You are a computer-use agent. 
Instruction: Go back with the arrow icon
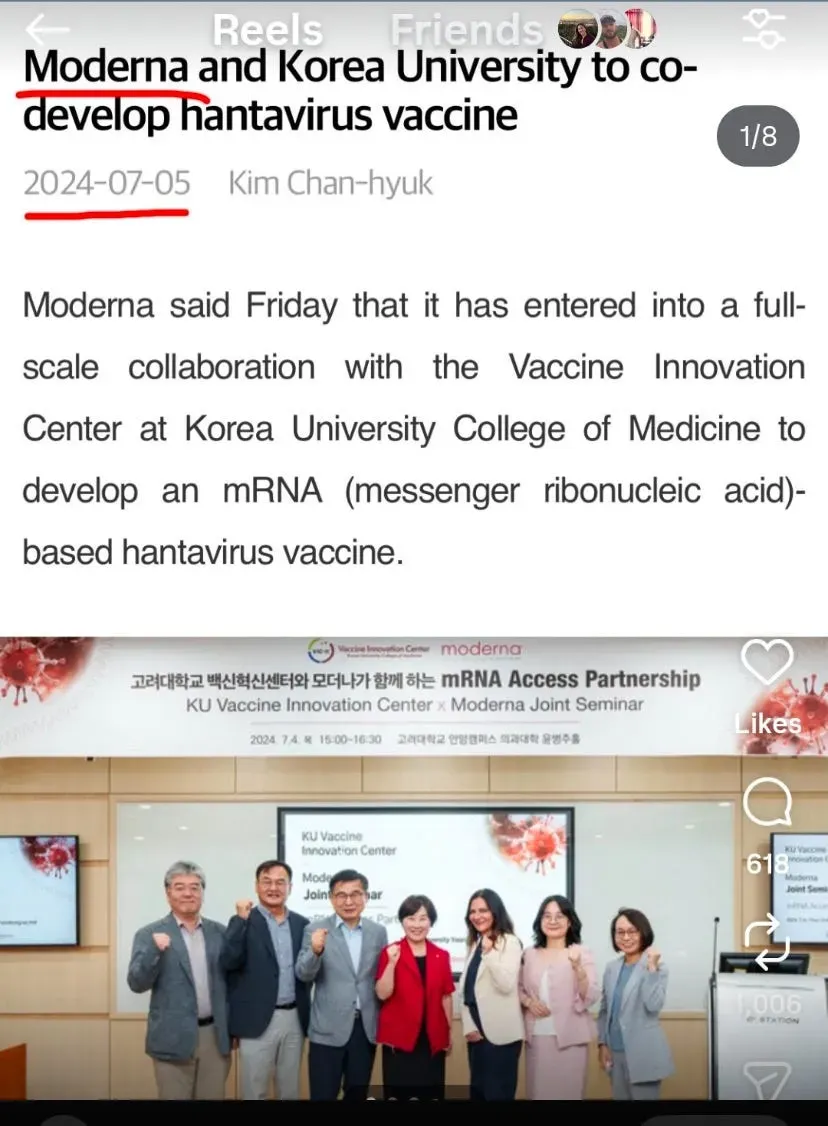click(x=47, y=29)
